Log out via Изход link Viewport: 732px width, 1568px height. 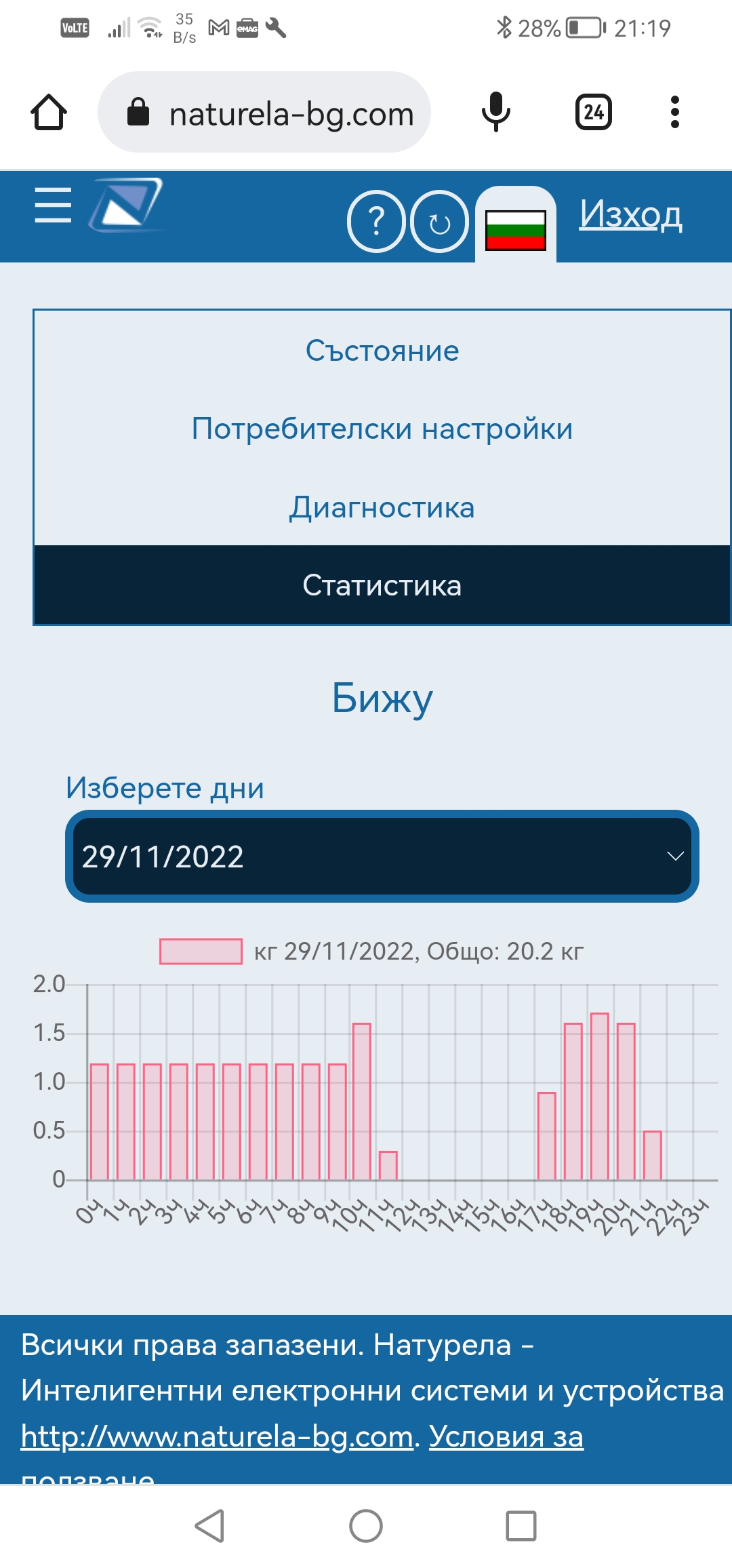[x=630, y=214]
